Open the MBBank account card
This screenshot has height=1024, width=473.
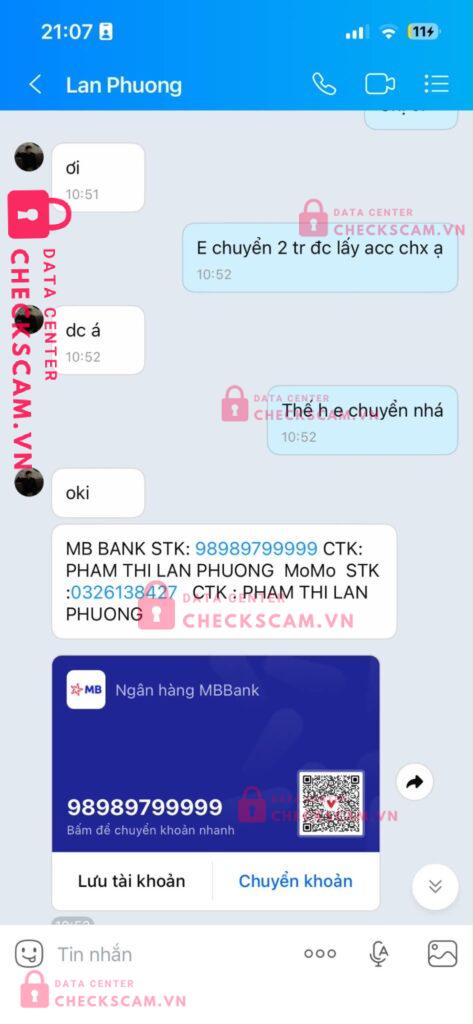coord(216,754)
